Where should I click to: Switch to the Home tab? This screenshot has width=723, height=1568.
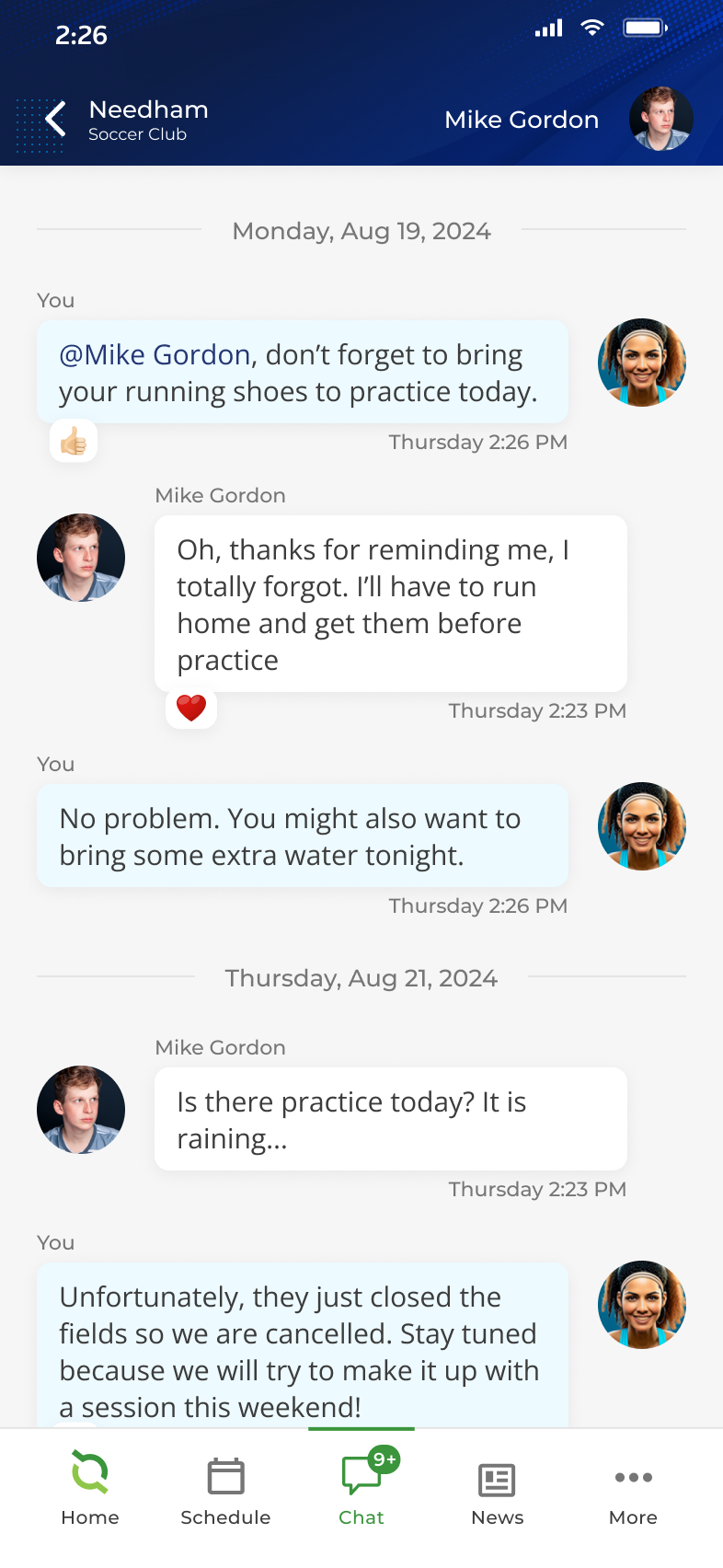point(90,1490)
